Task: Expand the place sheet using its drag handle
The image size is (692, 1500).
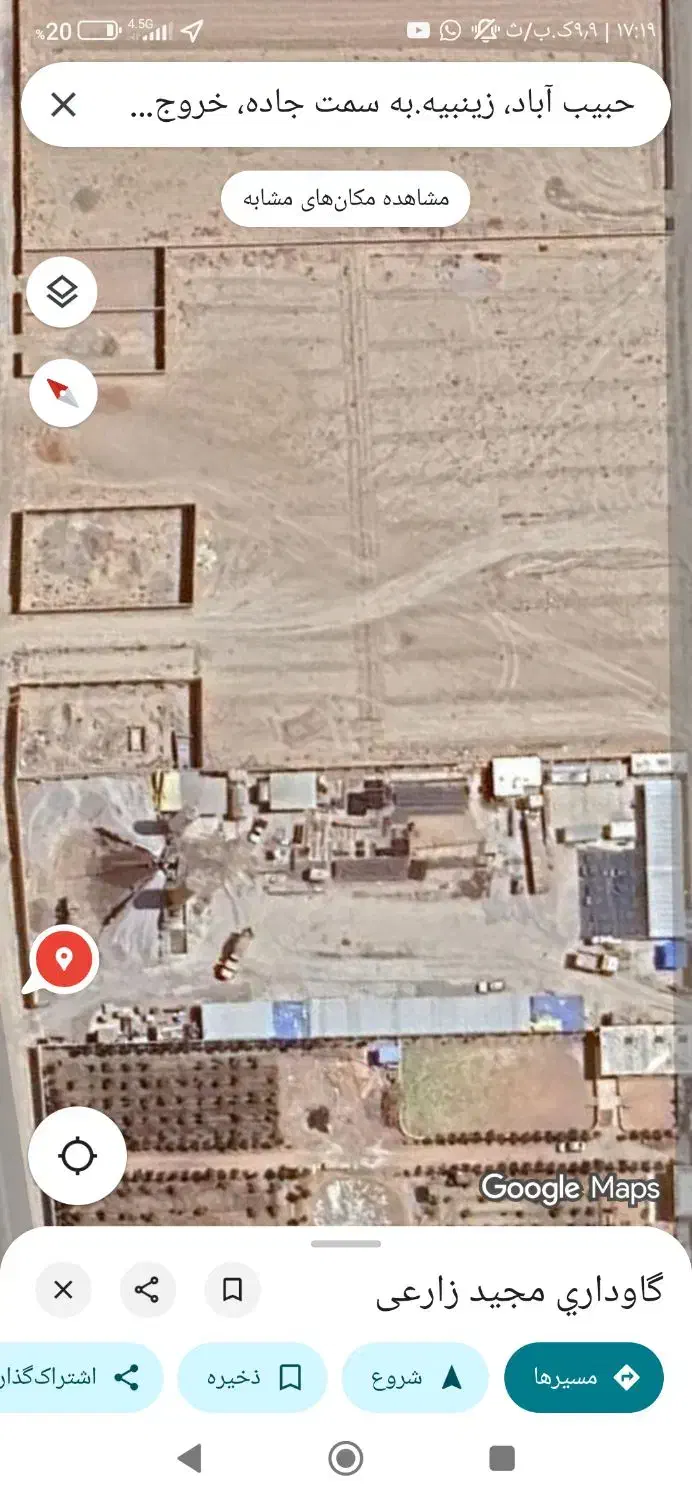Action: [346, 1244]
